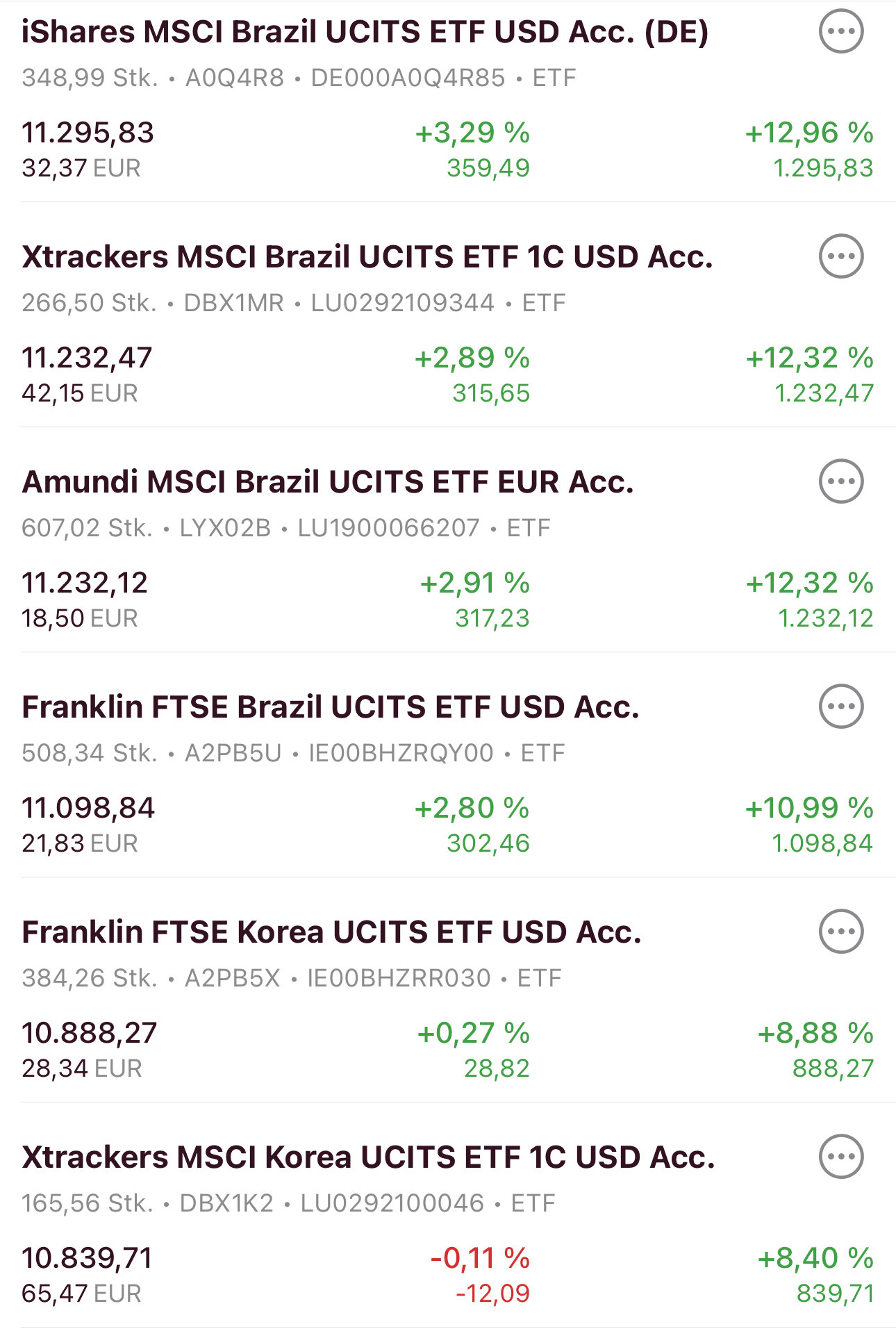Open the iShares MSCI Brazil UCITS ETF position
This screenshot has width=896, height=1338.
tap(365, 33)
